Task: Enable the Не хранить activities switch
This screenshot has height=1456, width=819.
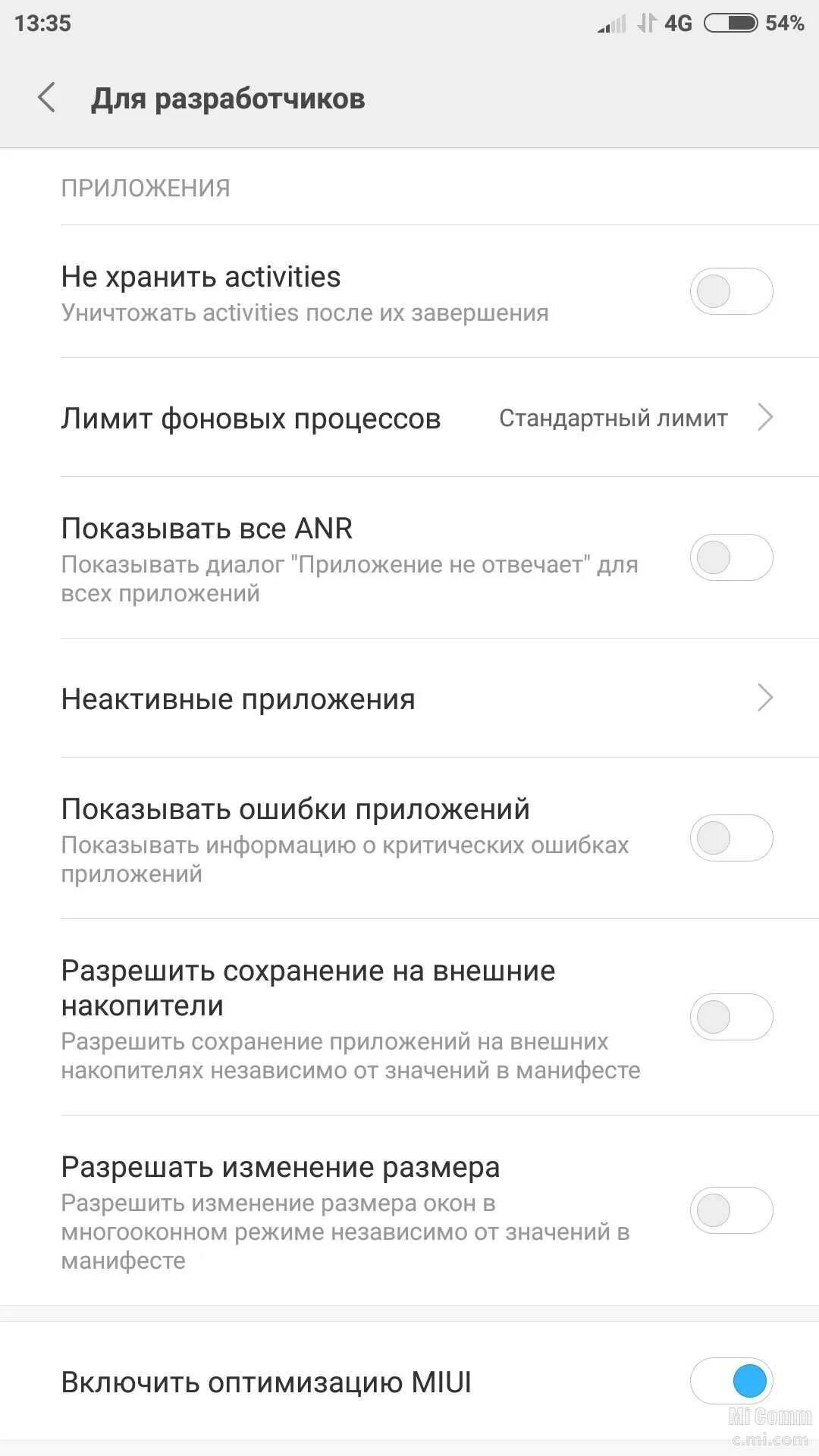Action: (732, 291)
